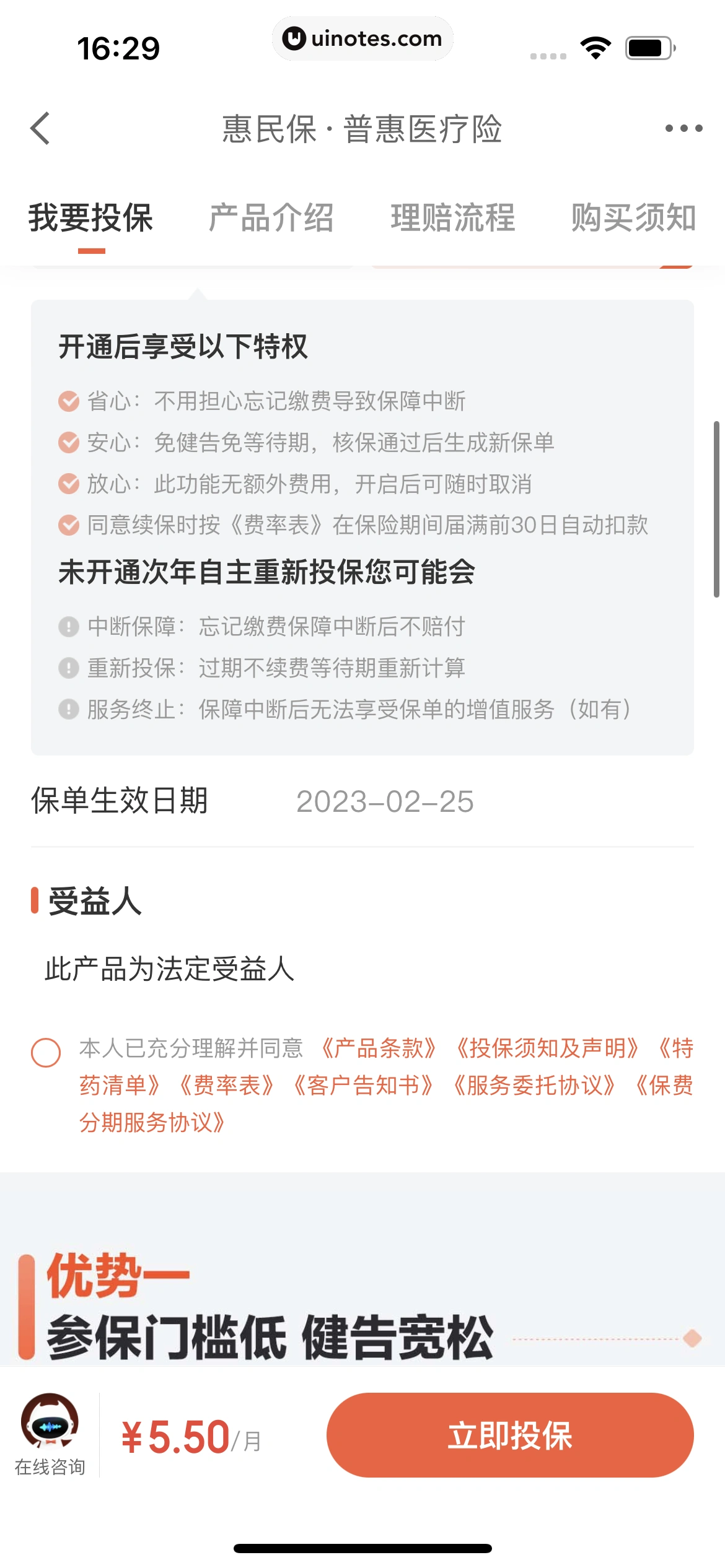This screenshot has height=1568, width=725.
Task: Open the 《产品条款》 link
Action: [379, 1048]
